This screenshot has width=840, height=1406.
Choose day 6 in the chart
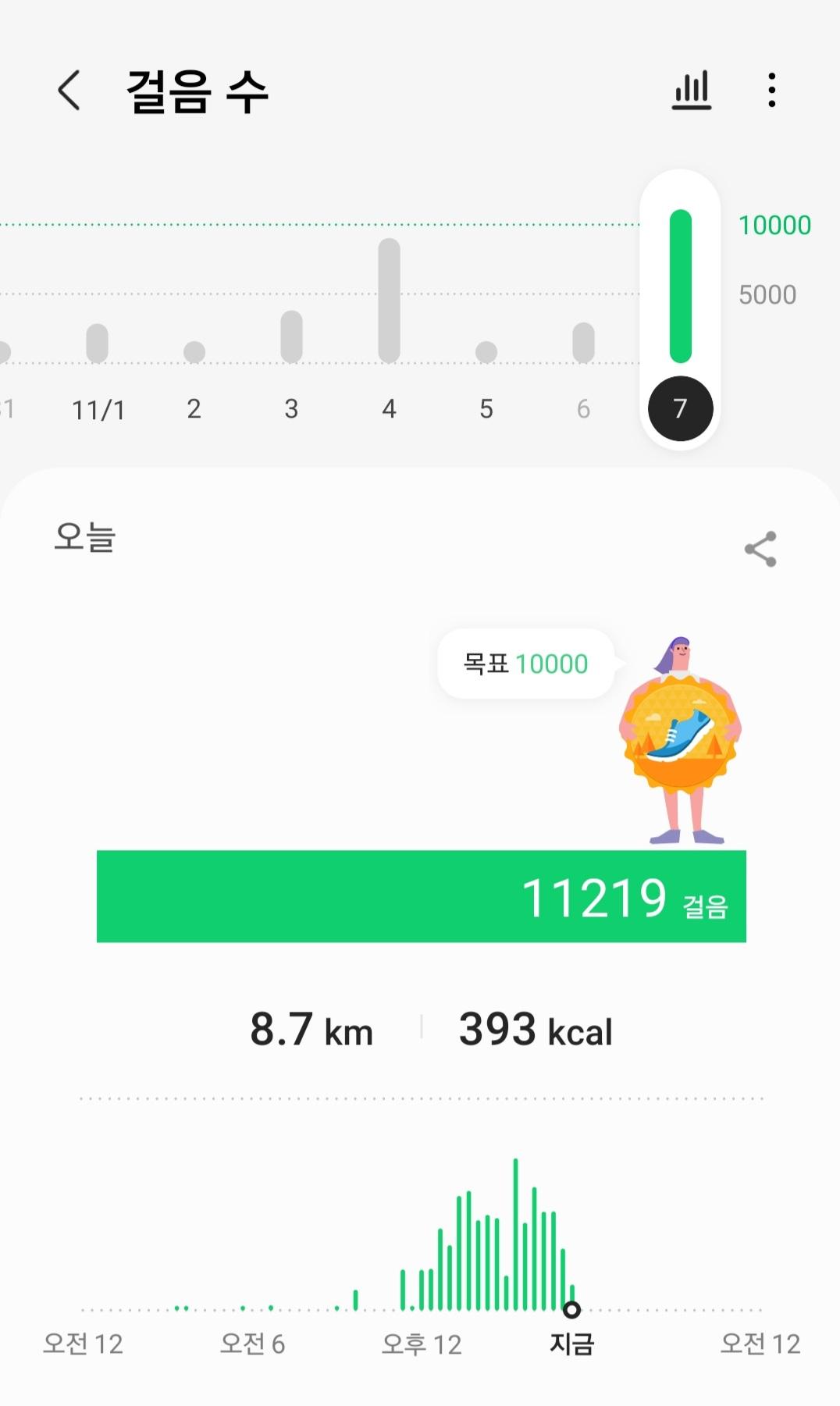click(x=583, y=343)
